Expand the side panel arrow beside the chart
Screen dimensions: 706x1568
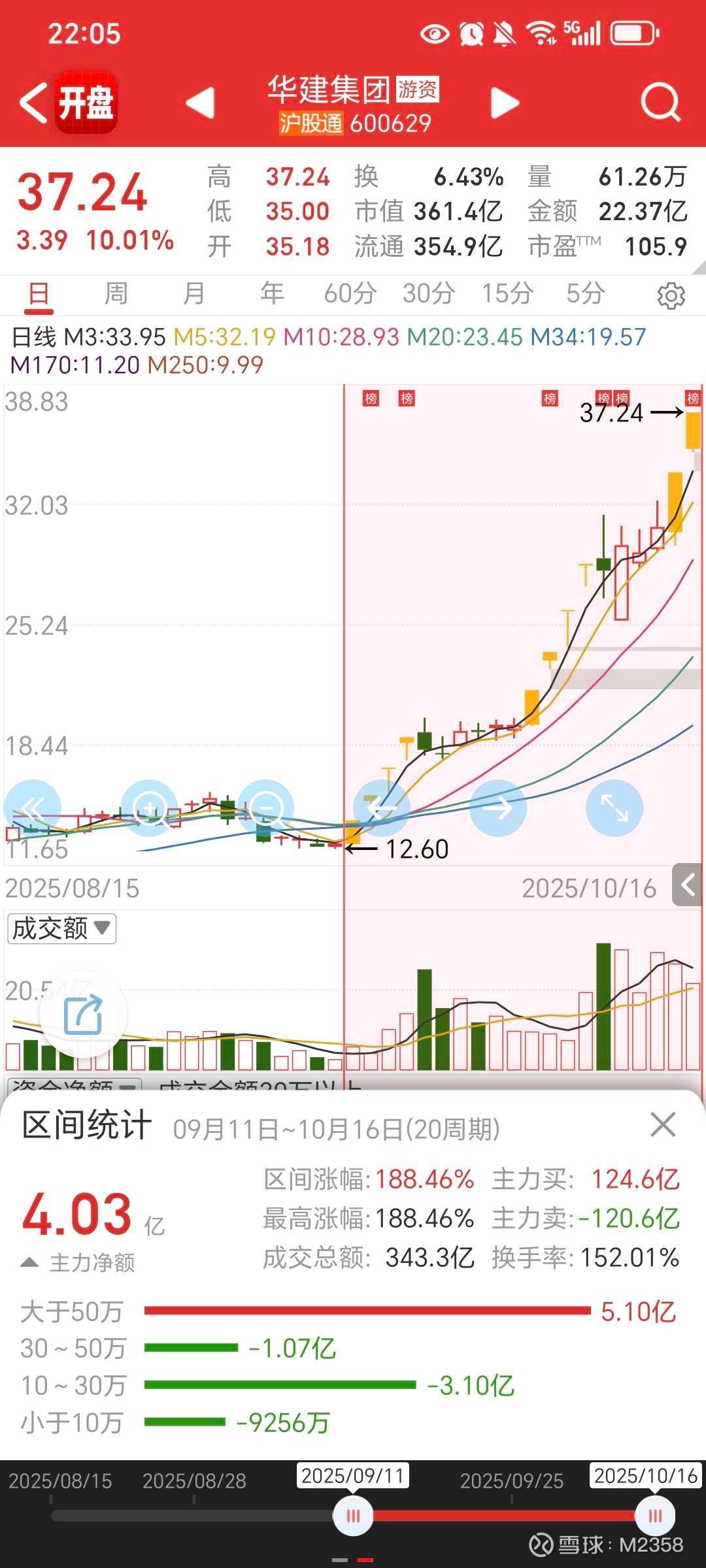coord(688,885)
